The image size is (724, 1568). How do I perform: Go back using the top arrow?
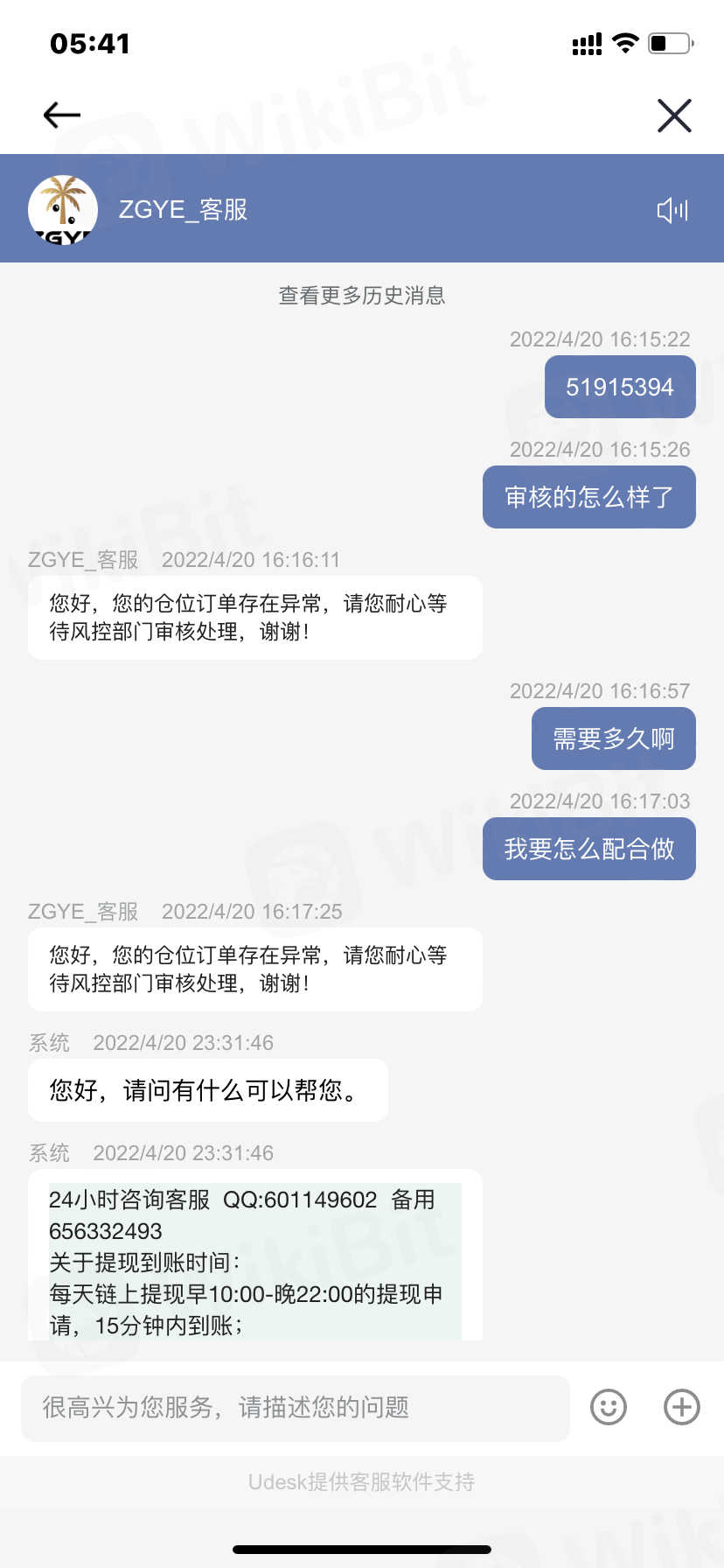[x=62, y=115]
